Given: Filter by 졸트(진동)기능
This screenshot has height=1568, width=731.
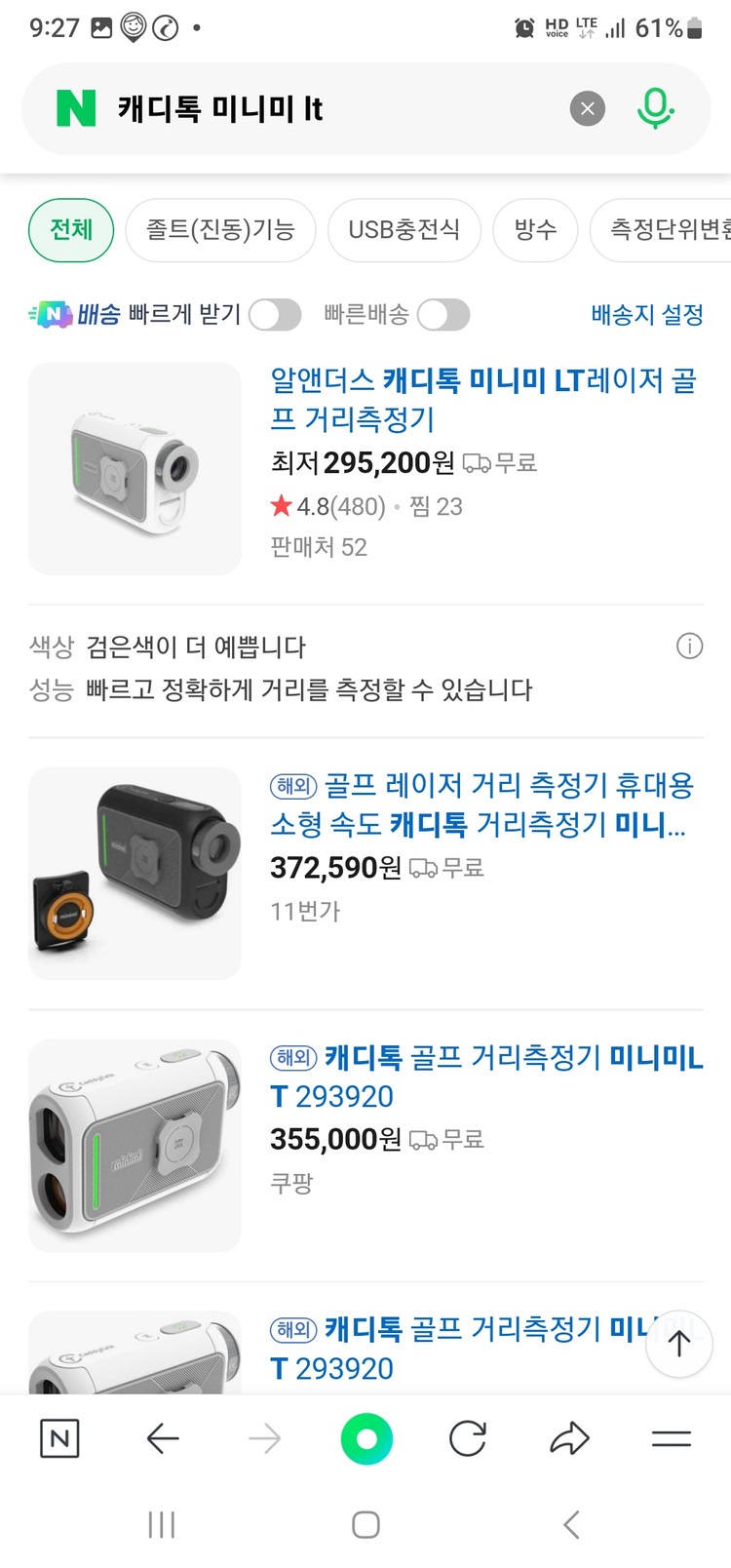Looking at the screenshot, I should tap(220, 230).
